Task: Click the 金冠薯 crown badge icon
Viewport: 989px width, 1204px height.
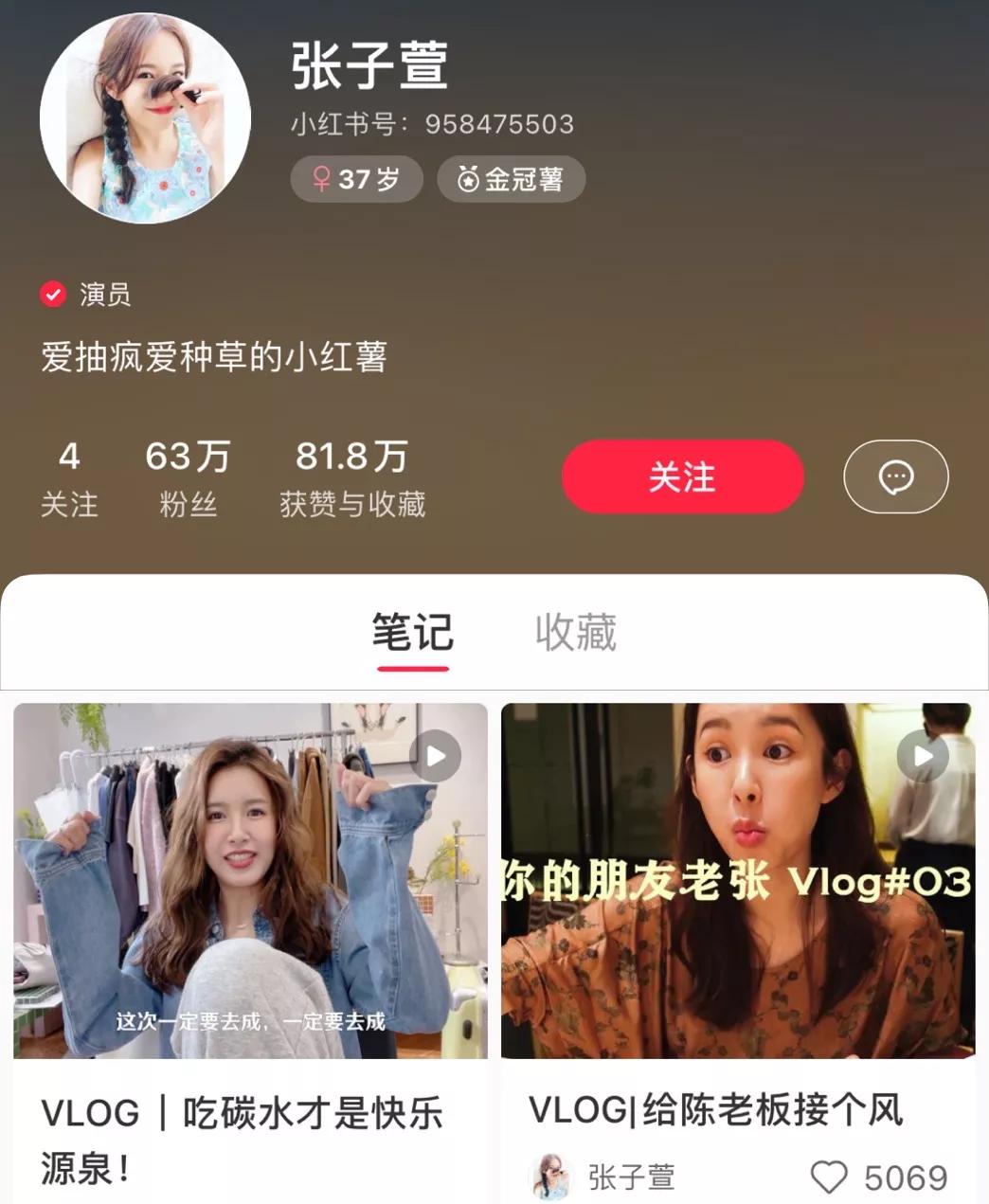Action: tap(465, 179)
